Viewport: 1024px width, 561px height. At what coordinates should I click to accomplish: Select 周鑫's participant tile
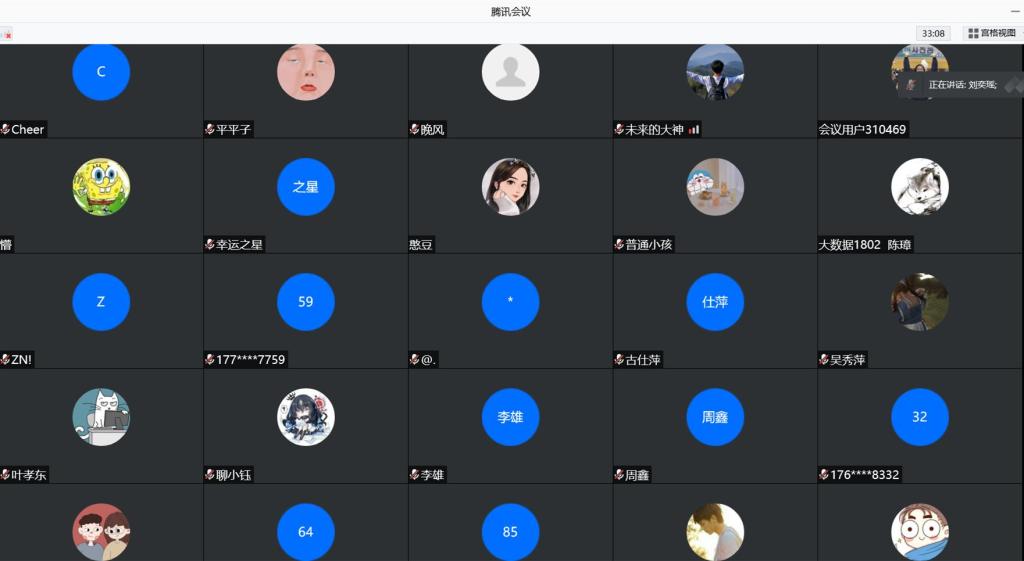tap(715, 425)
